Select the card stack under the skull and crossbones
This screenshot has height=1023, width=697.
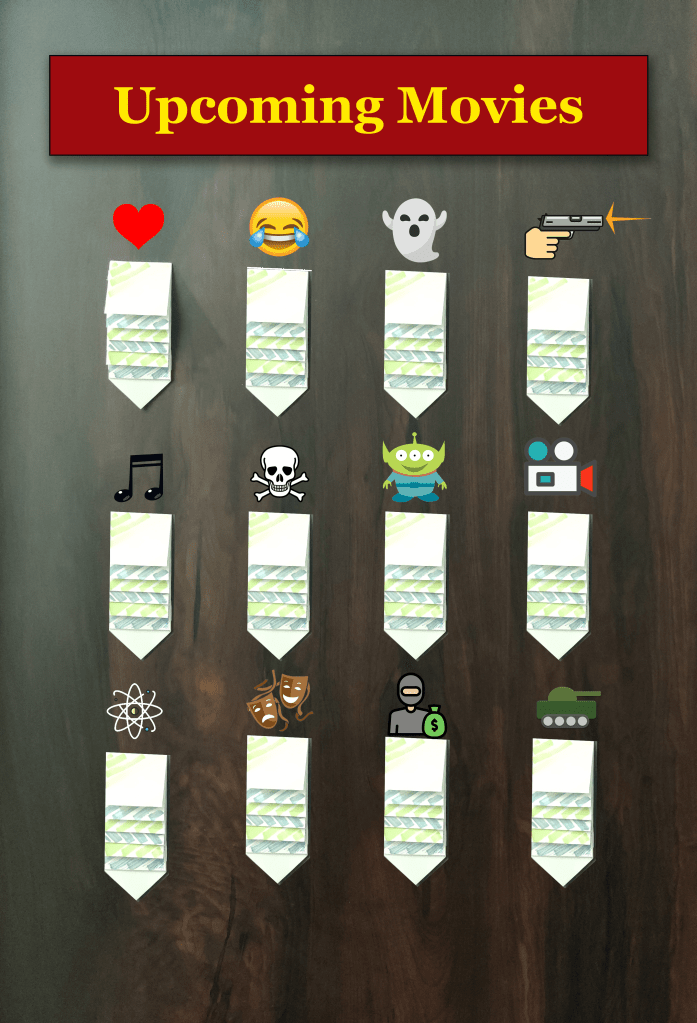[x=278, y=582]
